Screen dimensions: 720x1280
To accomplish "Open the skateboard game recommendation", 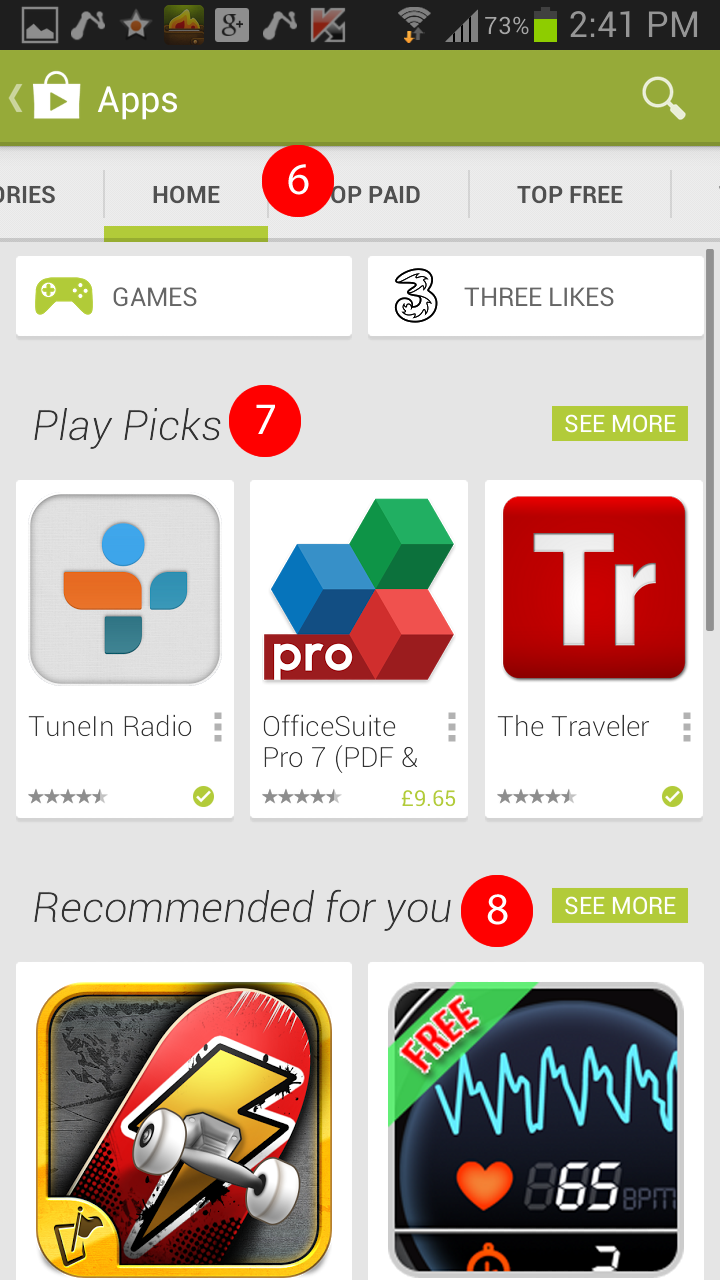I will pyautogui.click(x=184, y=1121).
